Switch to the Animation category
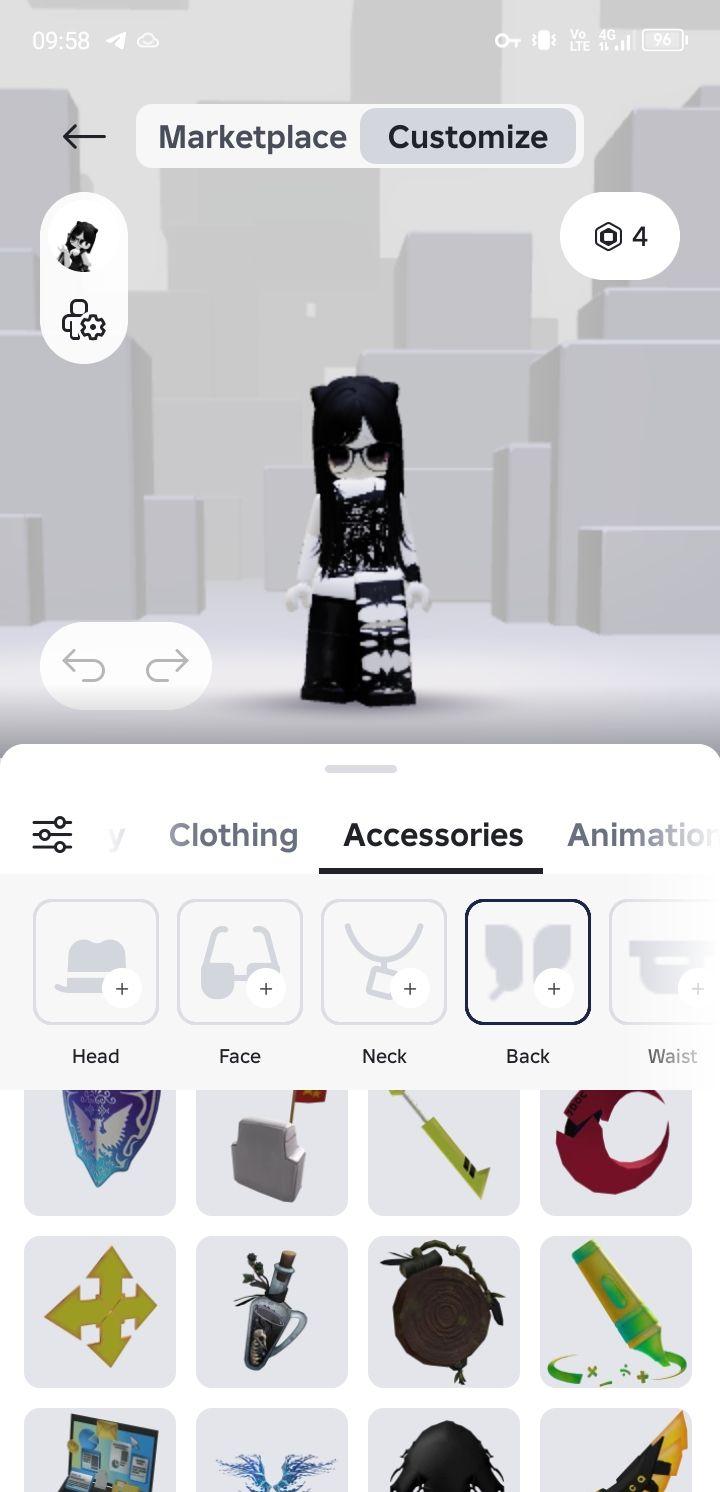The height and width of the screenshot is (1492, 720). [x=640, y=835]
